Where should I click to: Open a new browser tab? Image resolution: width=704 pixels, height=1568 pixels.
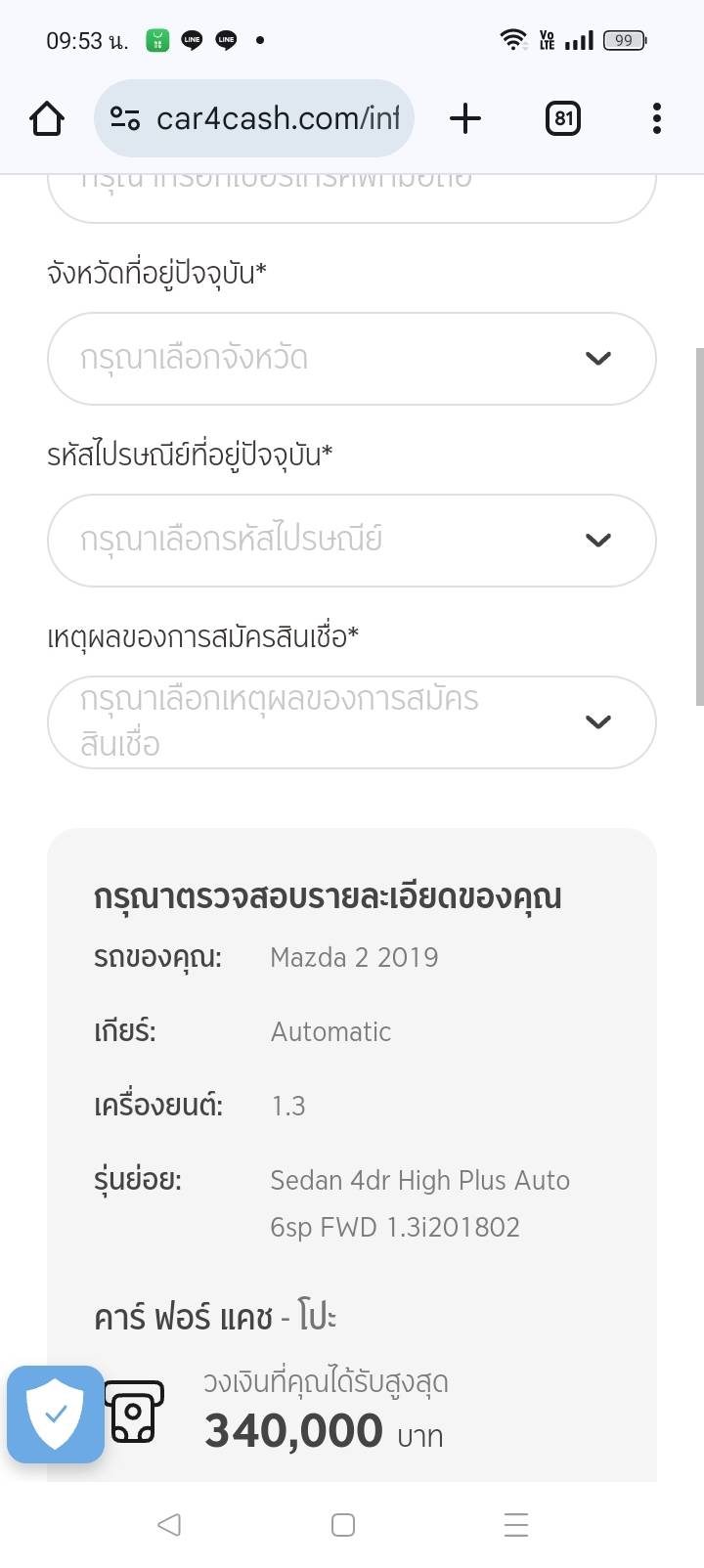click(465, 119)
